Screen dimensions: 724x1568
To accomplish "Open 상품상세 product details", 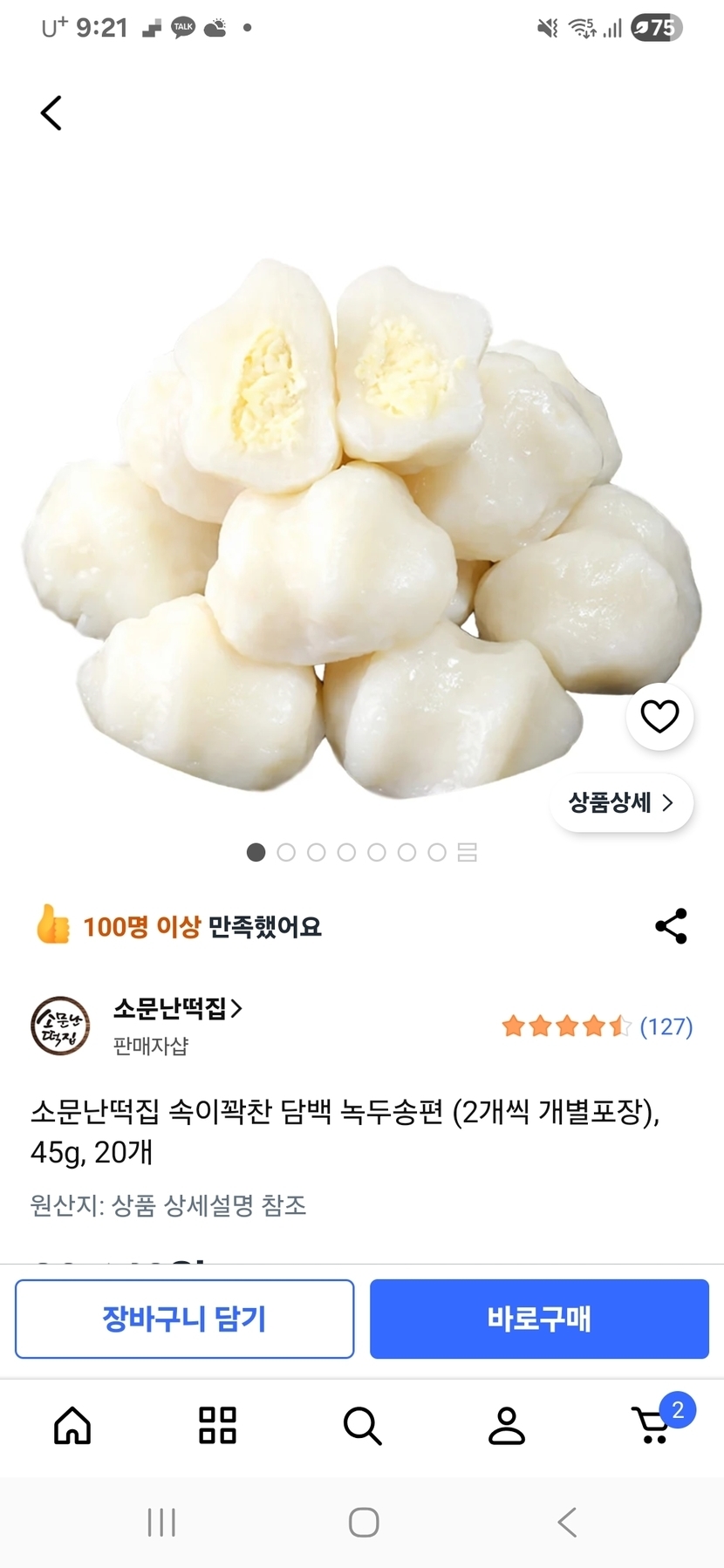I will [621, 802].
